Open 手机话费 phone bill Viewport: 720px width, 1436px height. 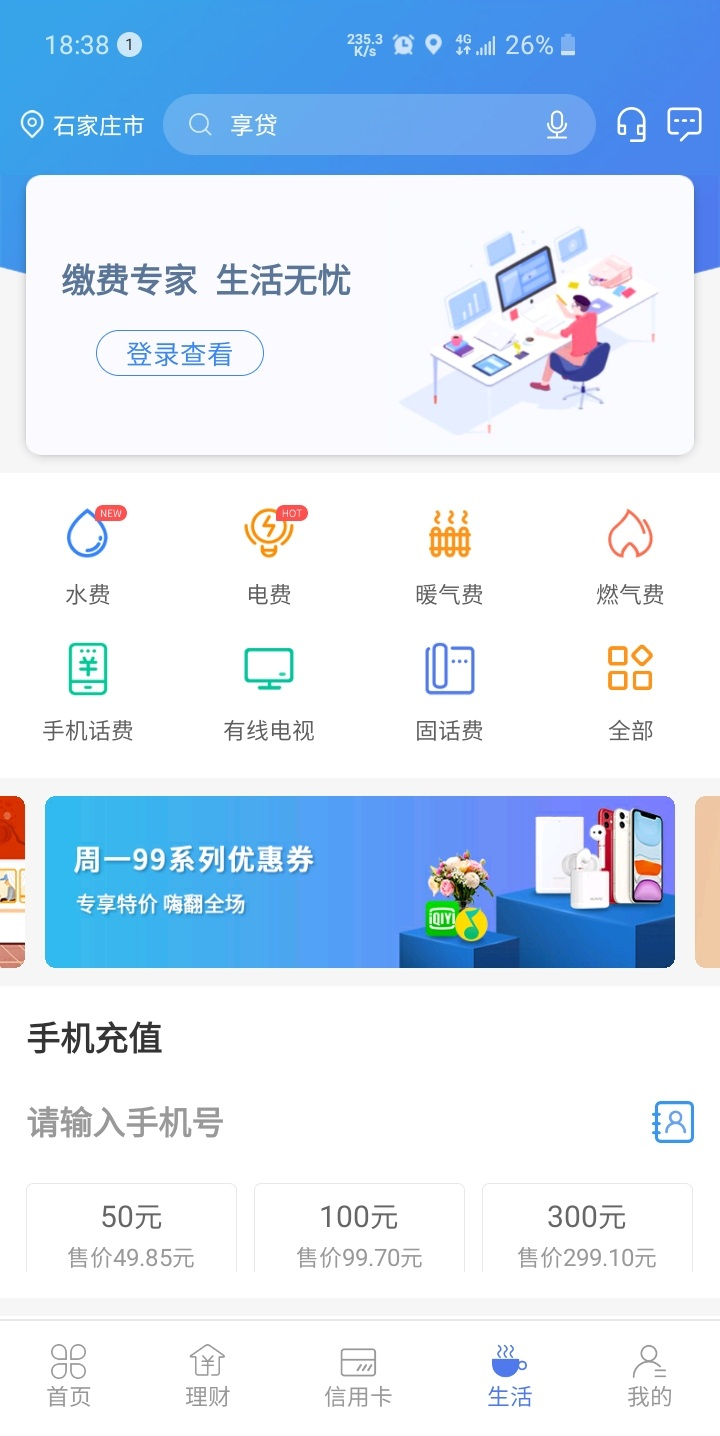pos(88,692)
